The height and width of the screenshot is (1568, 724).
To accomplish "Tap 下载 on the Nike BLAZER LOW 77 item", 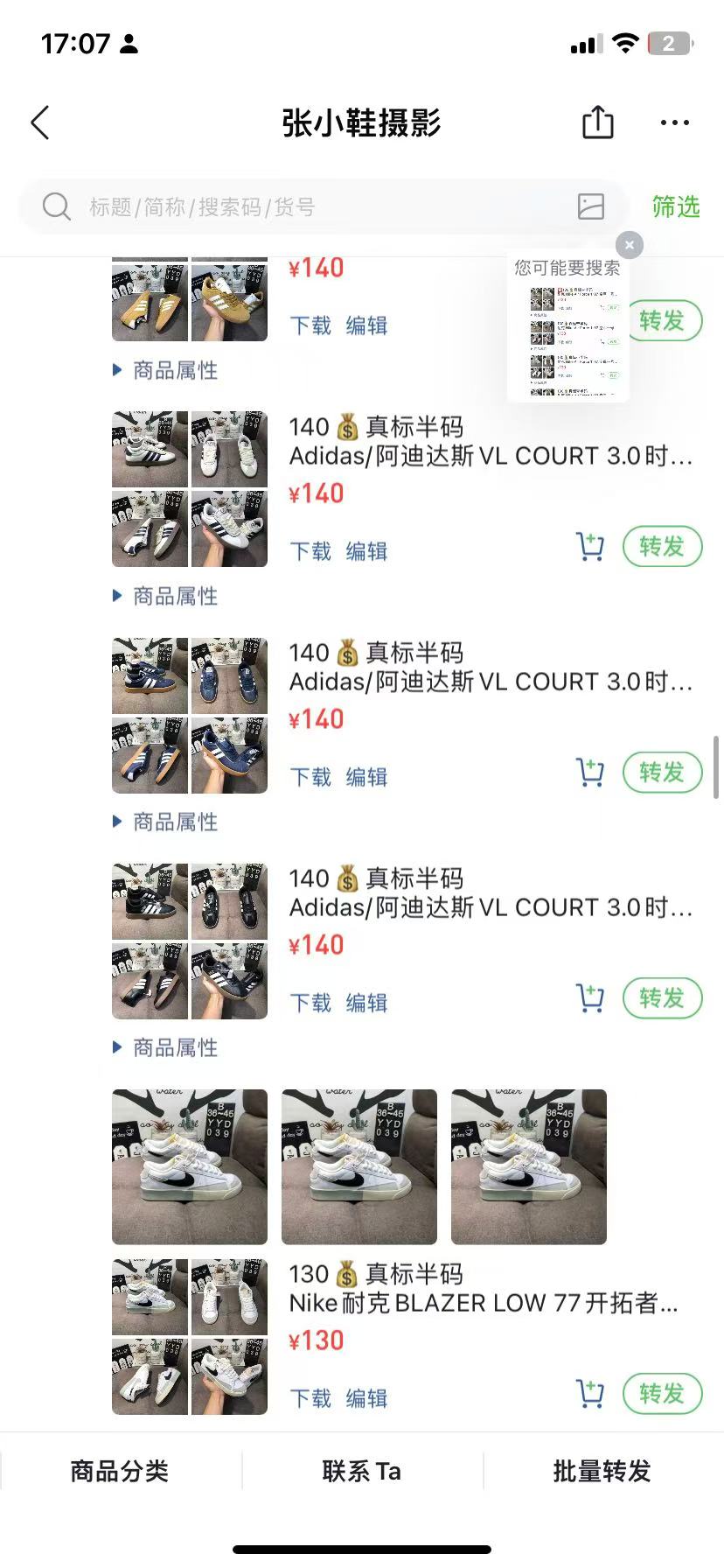I will 310,1398.
